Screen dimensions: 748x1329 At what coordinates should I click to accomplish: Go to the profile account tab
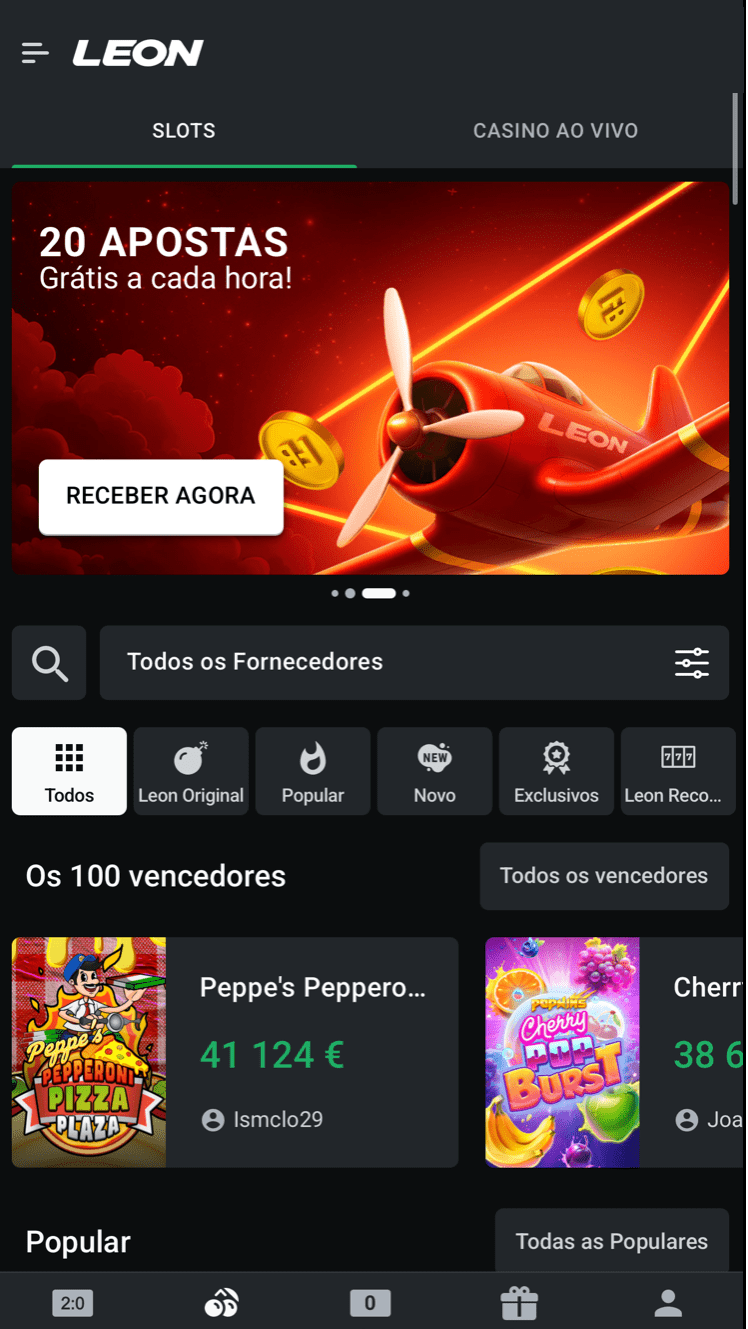pos(668,1303)
